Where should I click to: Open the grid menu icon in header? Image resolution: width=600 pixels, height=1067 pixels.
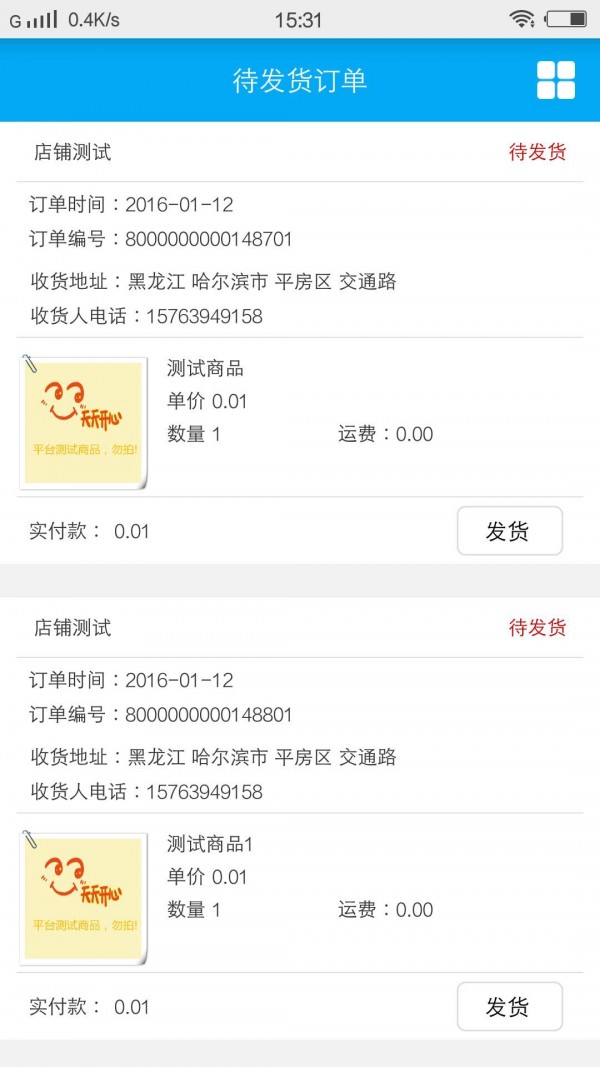coord(556,80)
